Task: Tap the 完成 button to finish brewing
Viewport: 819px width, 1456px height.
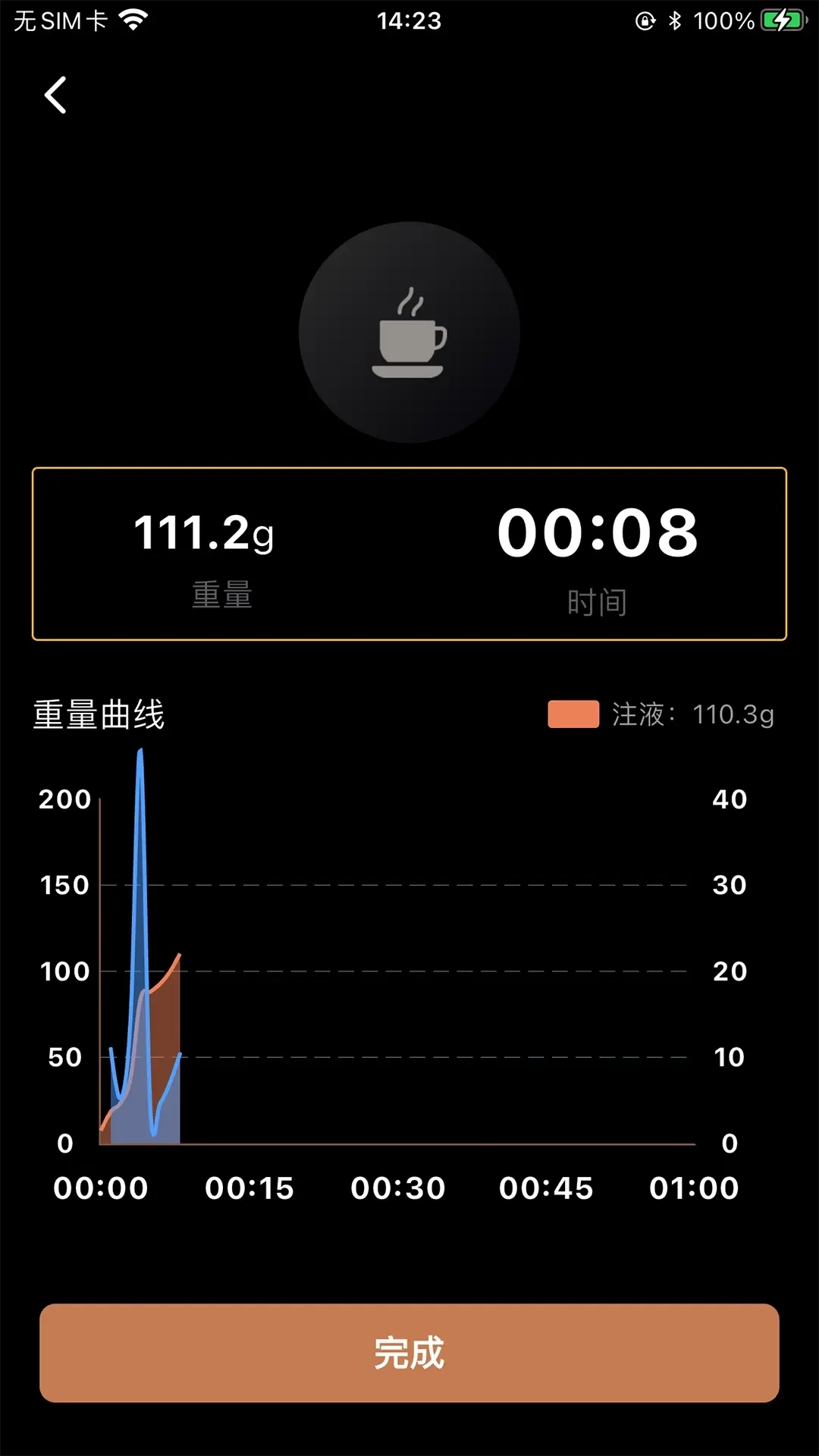Action: (x=409, y=1353)
